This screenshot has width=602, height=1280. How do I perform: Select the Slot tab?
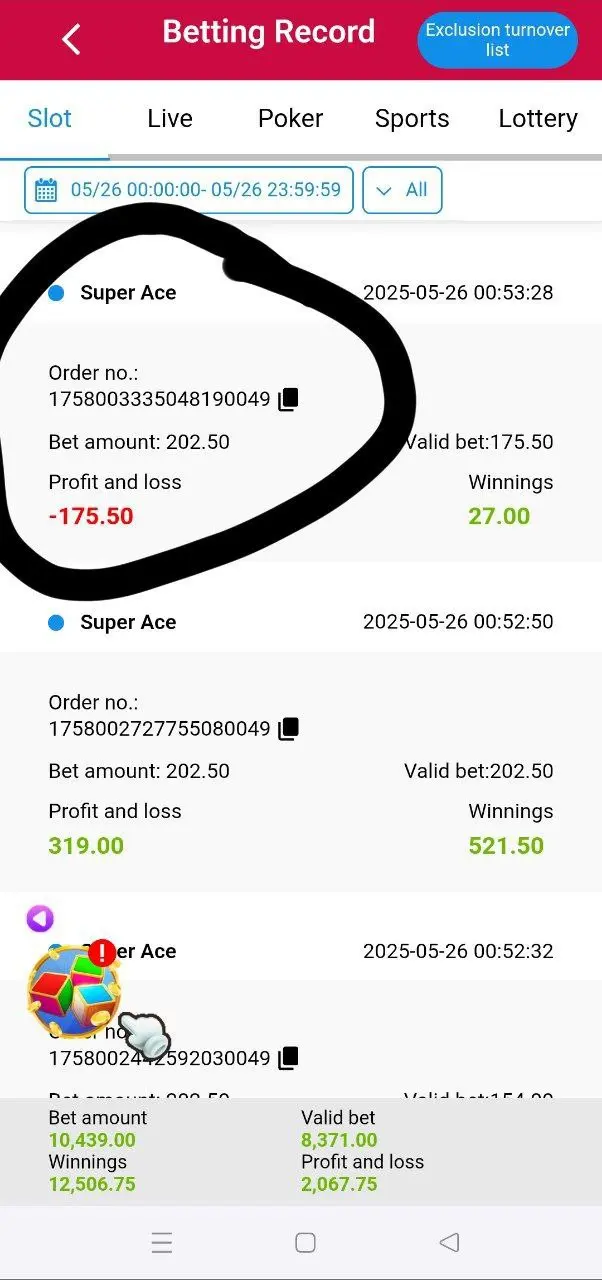pos(50,118)
